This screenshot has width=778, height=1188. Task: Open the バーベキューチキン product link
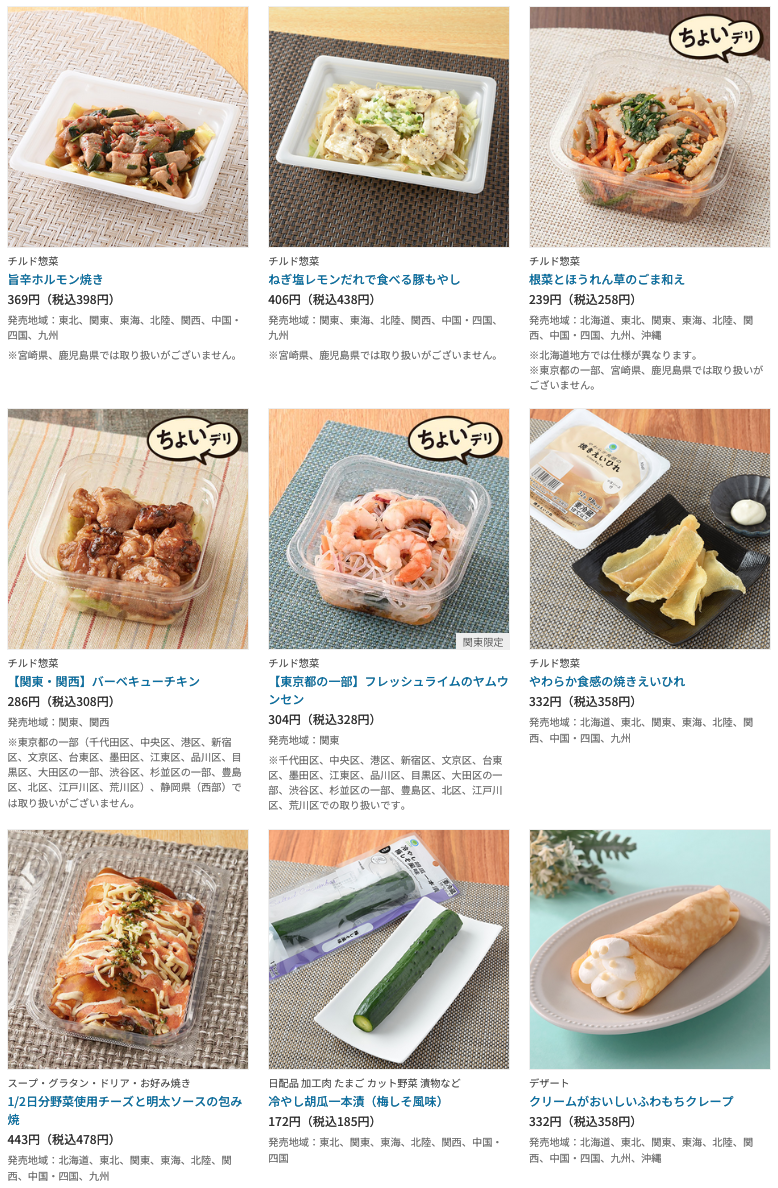point(104,681)
